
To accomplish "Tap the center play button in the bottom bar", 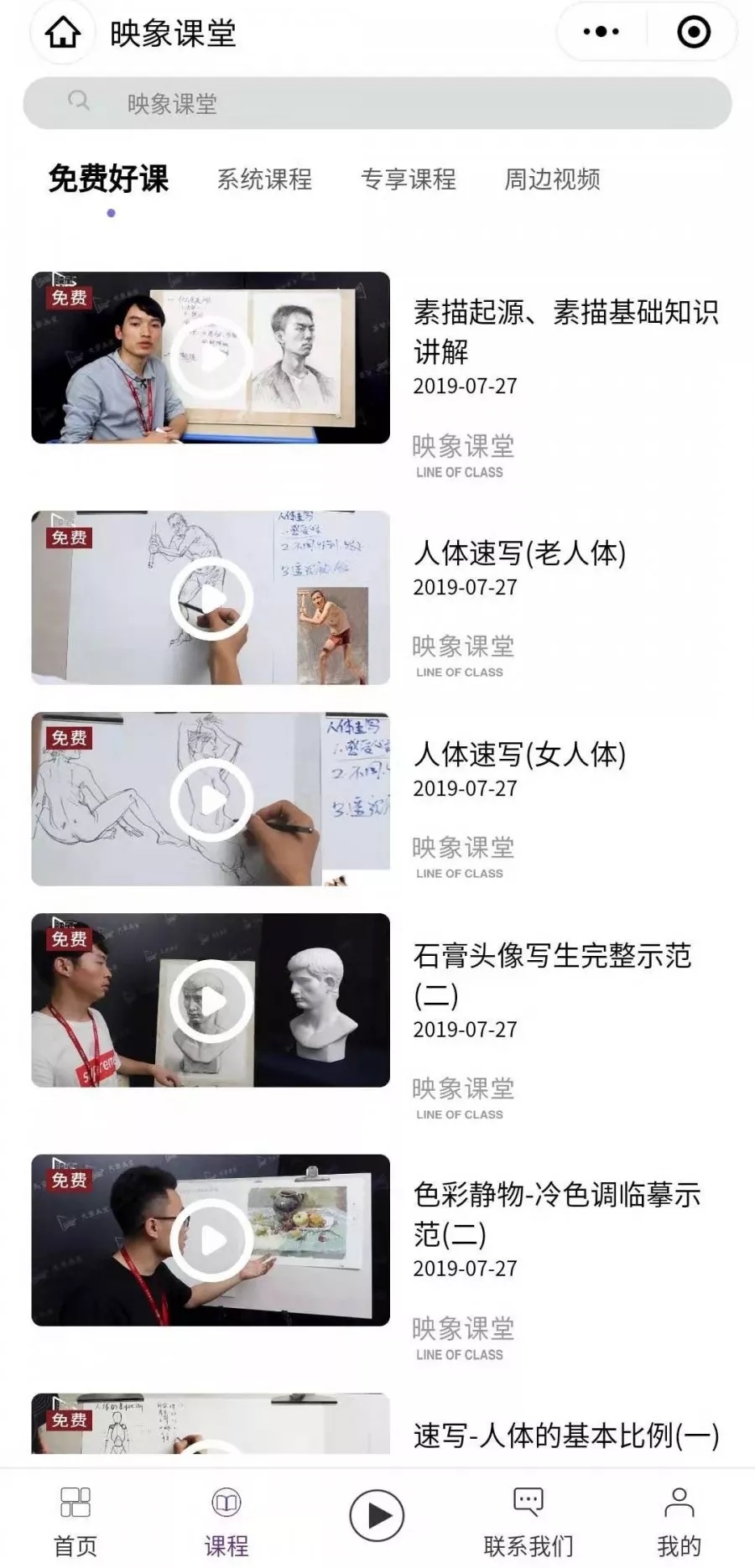I will 377,1515.
